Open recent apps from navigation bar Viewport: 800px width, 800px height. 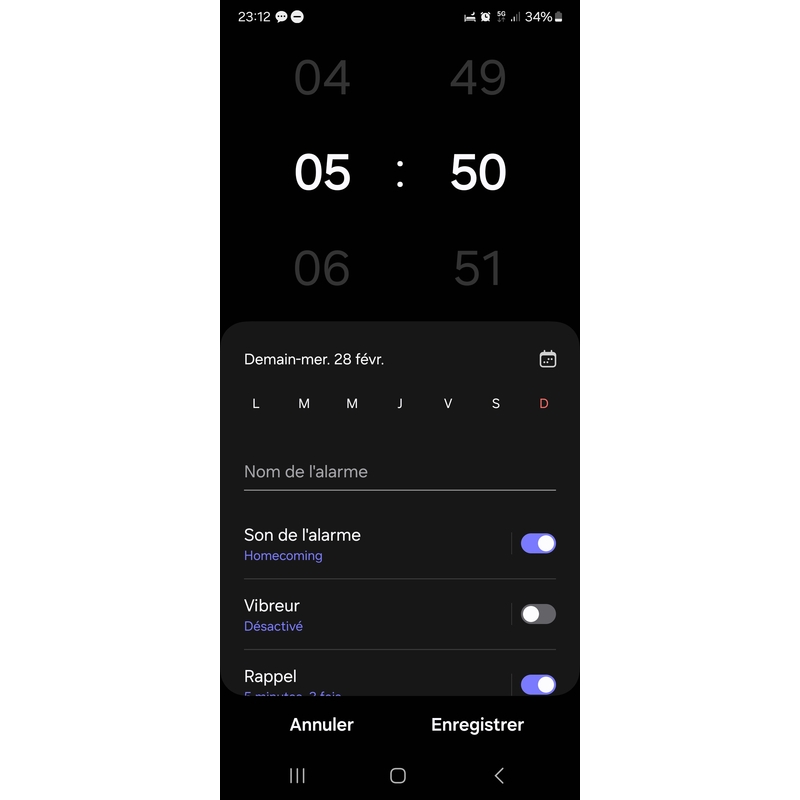coord(297,776)
